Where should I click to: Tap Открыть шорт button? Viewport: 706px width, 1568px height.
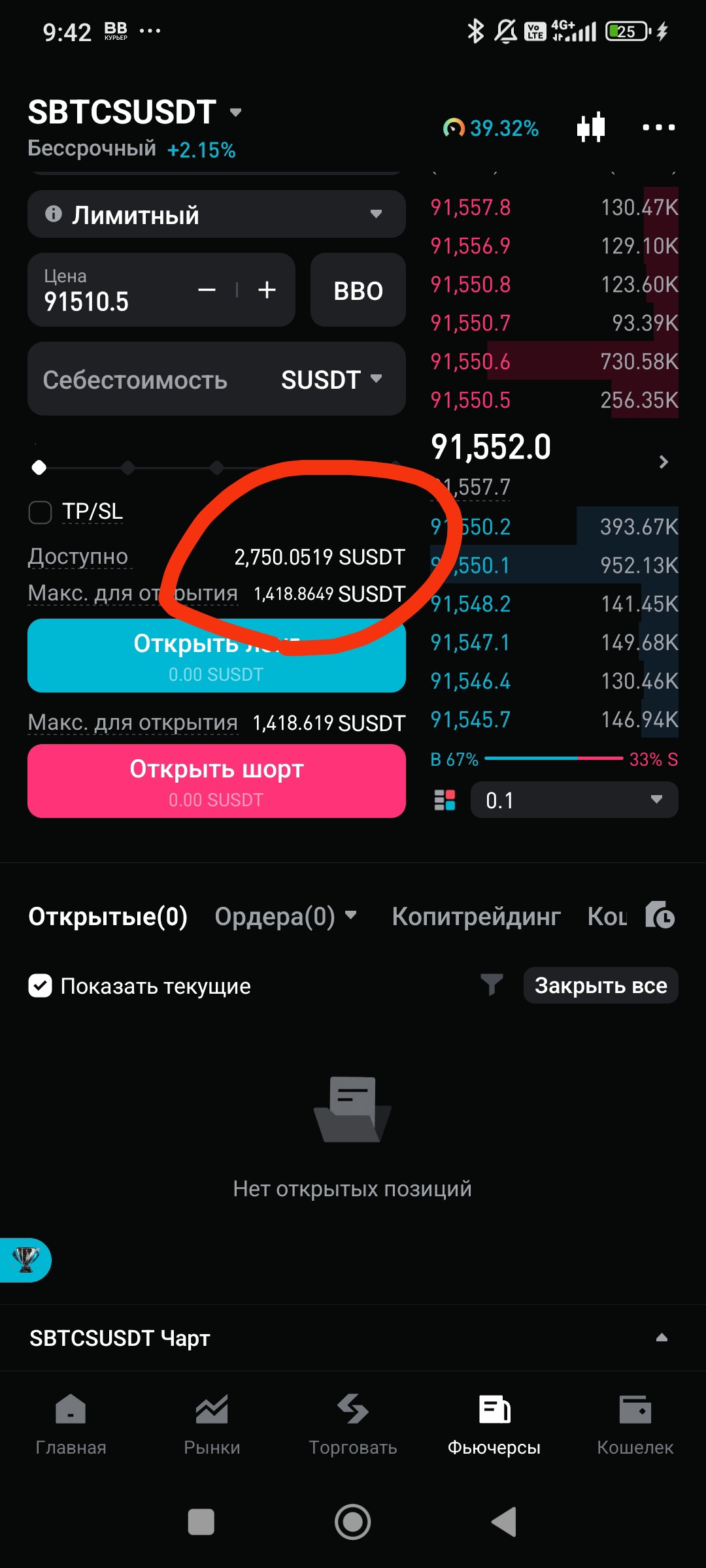click(216, 781)
